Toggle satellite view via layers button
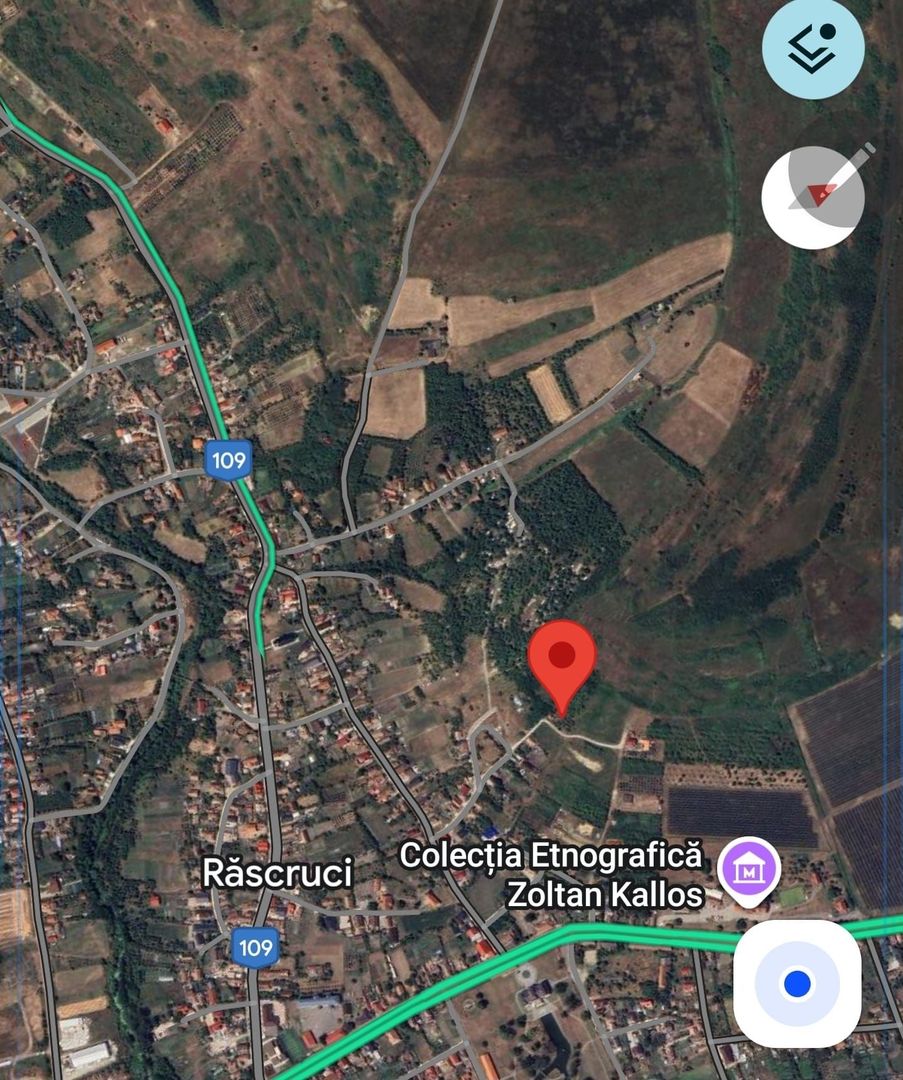Viewport: 903px width, 1080px height. 813,49
